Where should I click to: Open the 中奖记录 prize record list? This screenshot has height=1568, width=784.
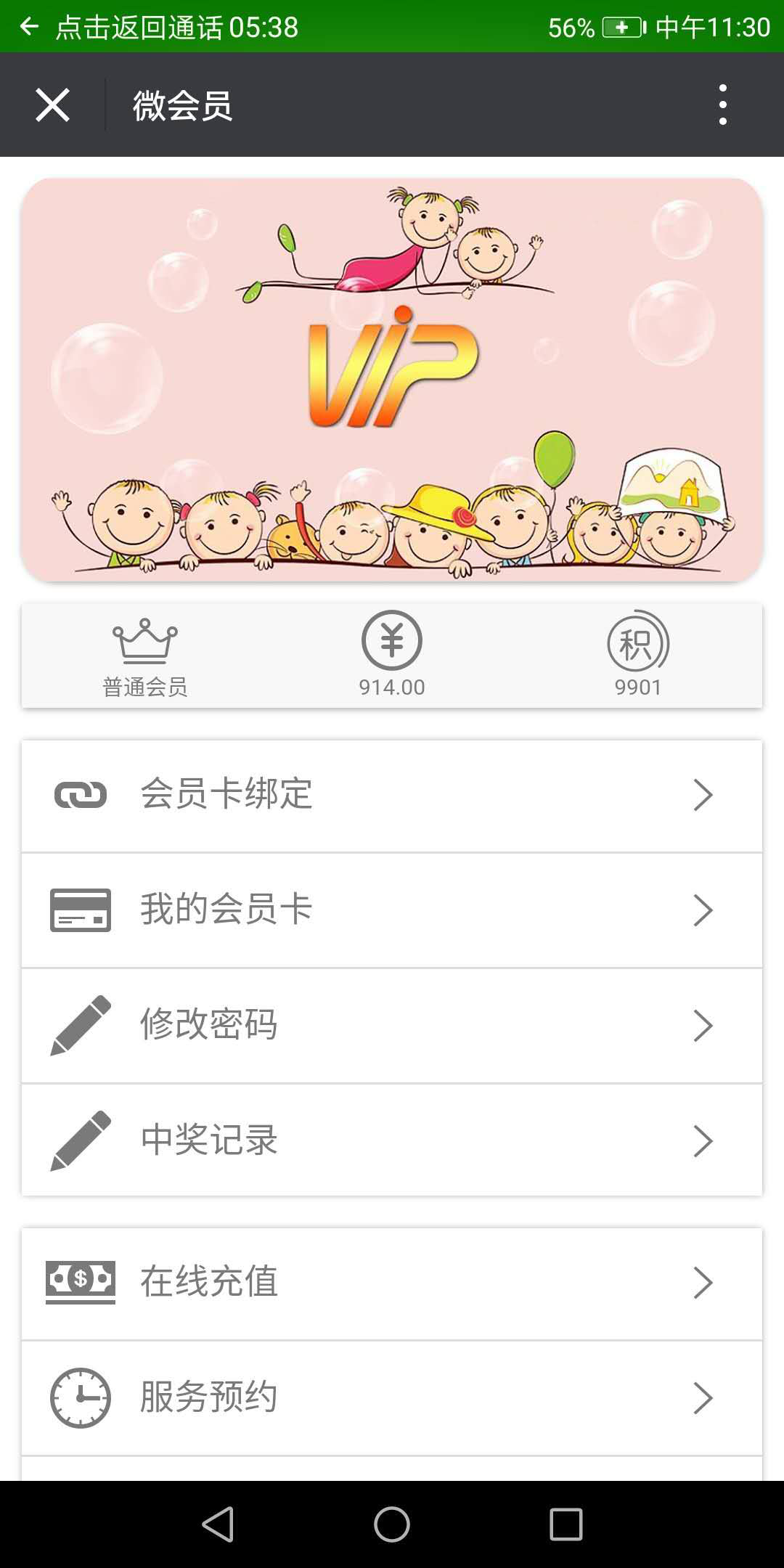[392, 1140]
